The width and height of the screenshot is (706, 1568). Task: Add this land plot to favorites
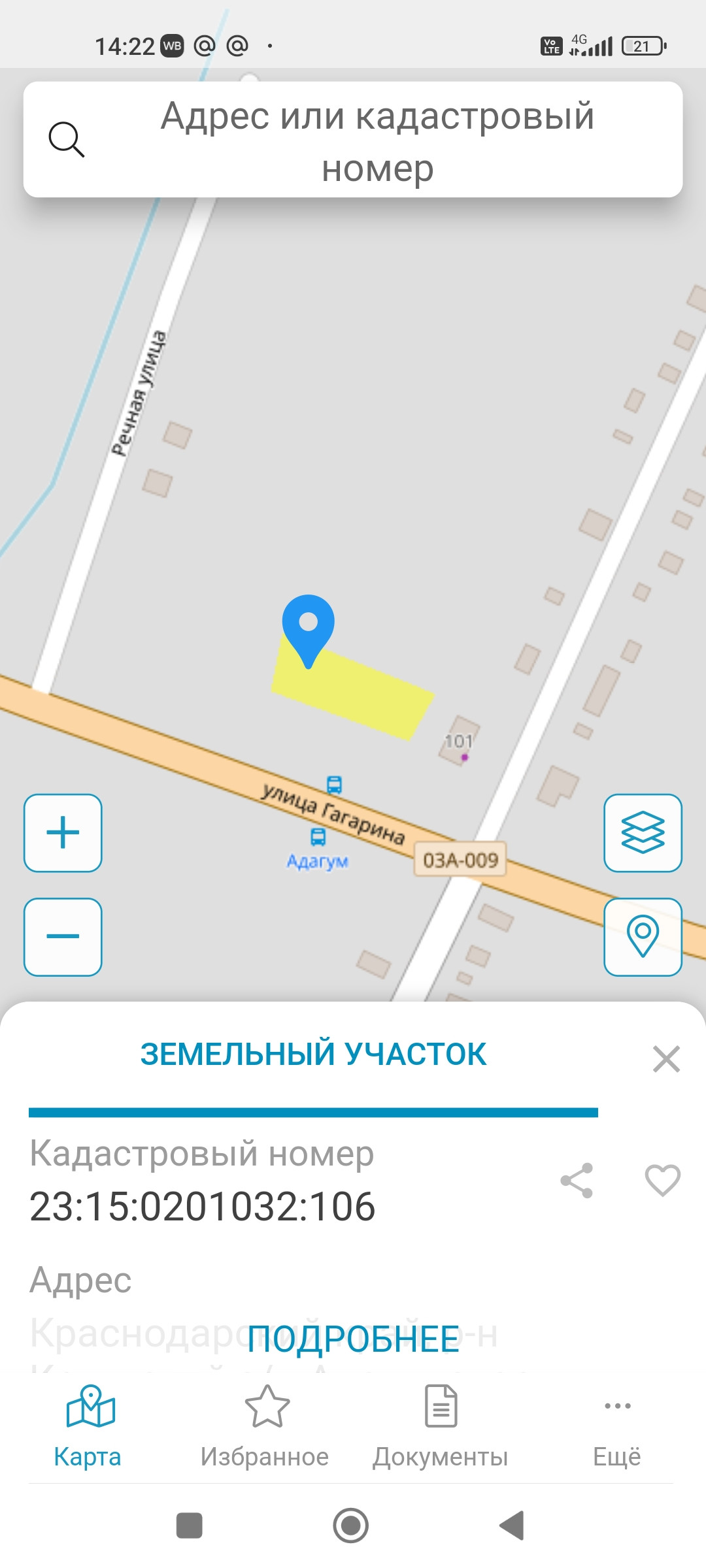(662, 1181)
